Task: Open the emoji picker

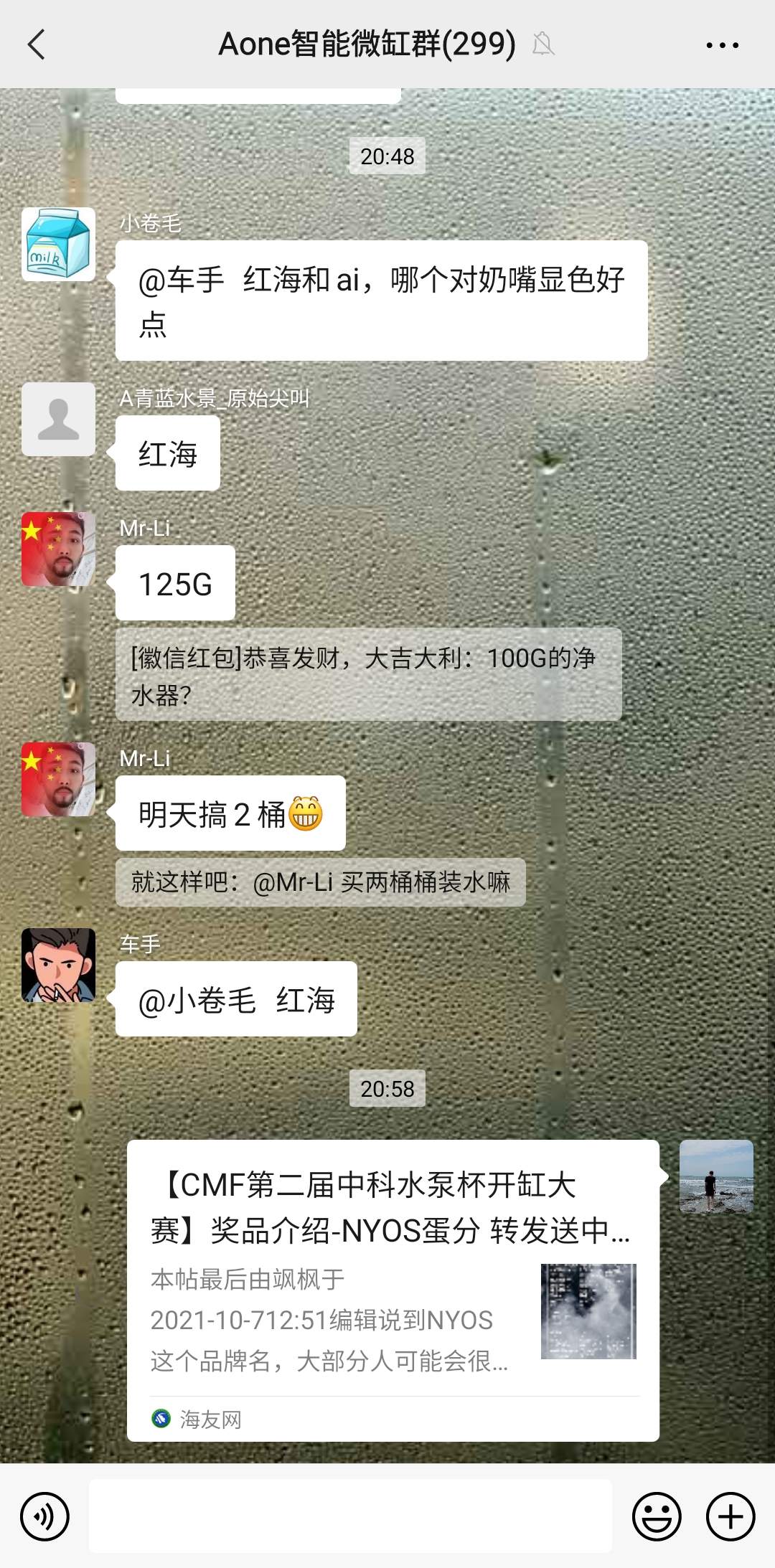Action: click(x=656, y=1516)
